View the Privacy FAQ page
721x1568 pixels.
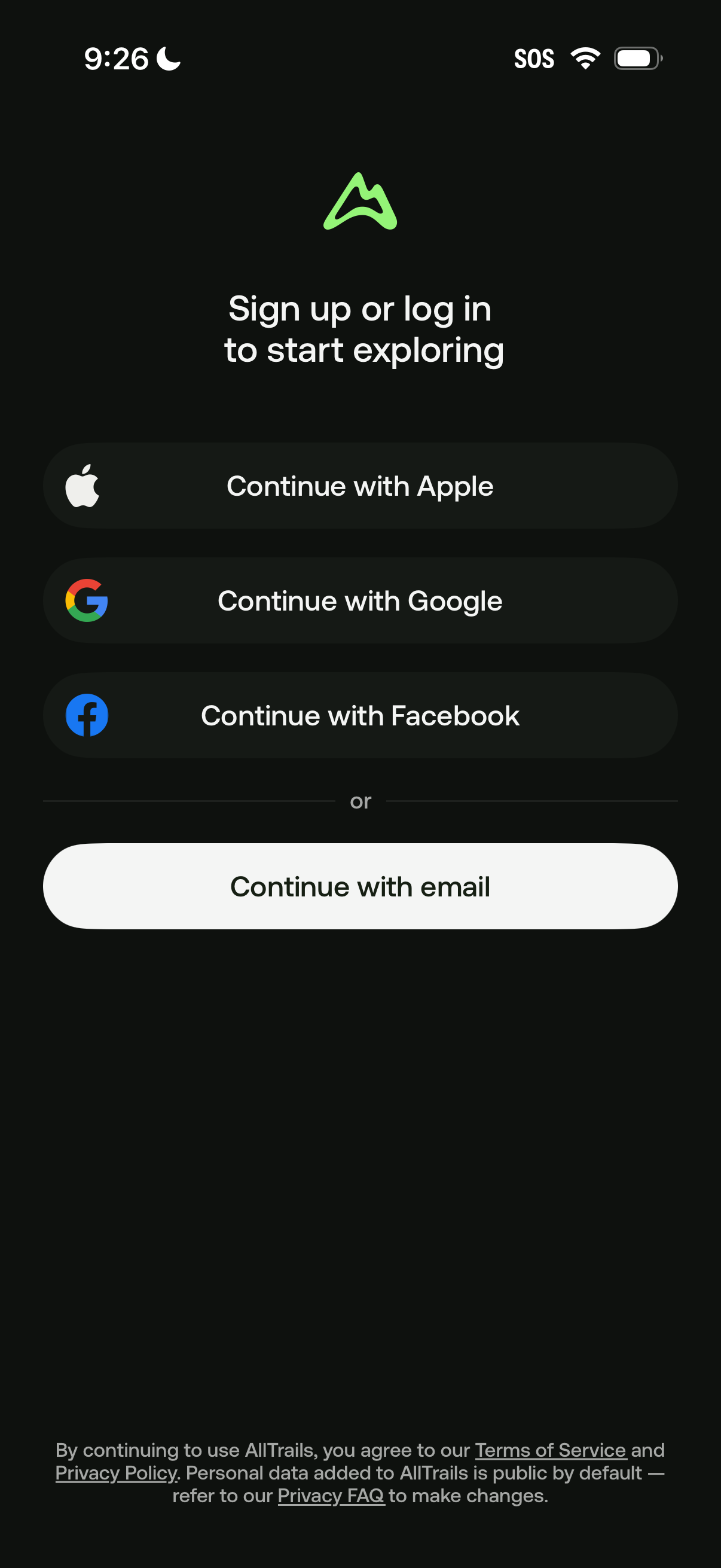tap(331, 1496)
